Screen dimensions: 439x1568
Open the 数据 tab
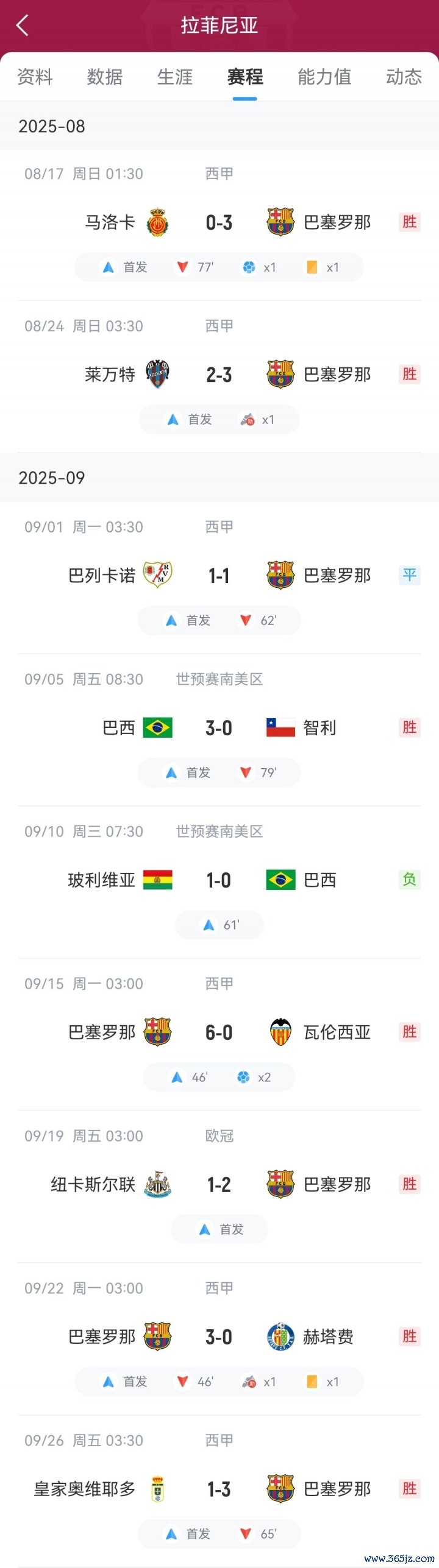(105, 77)
